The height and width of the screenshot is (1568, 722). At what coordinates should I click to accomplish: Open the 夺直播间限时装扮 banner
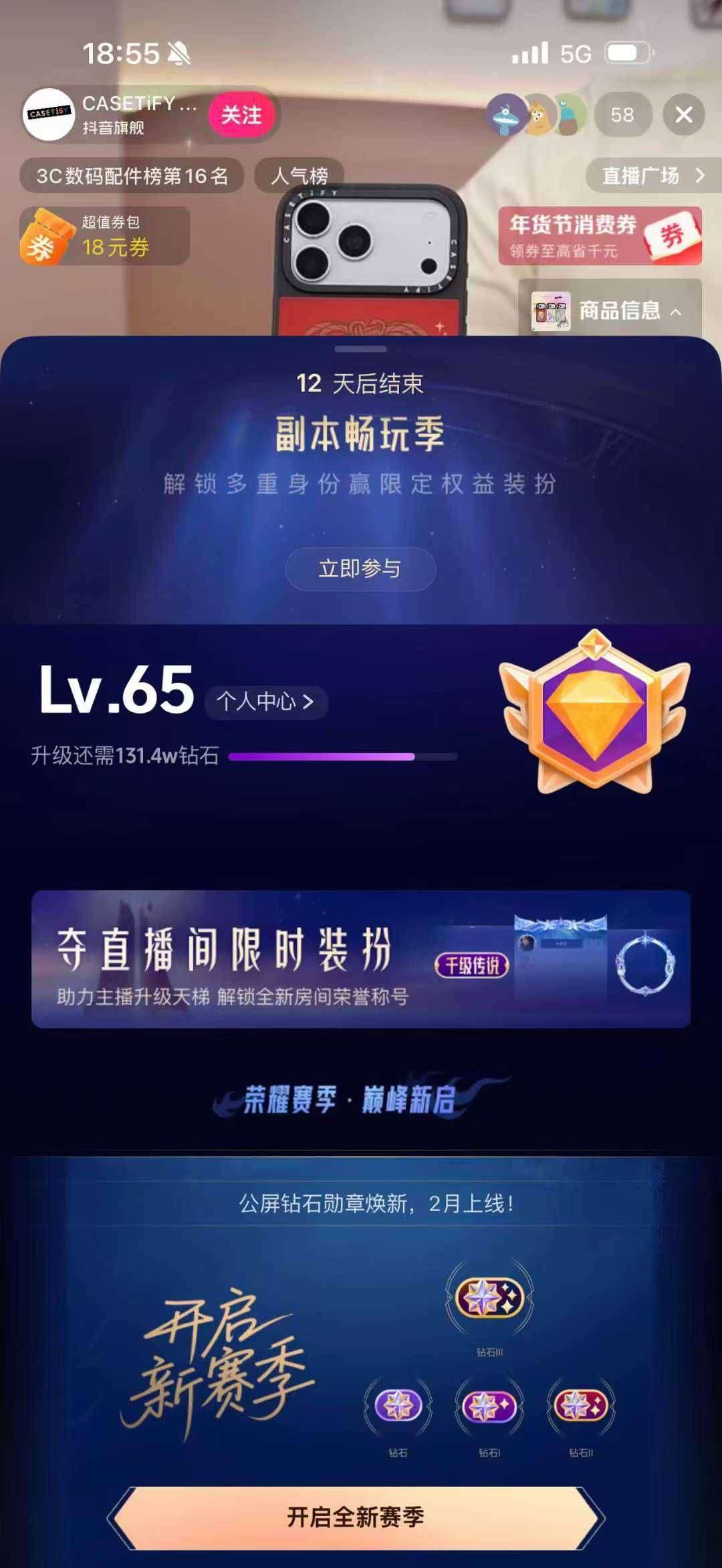point(361,959)
